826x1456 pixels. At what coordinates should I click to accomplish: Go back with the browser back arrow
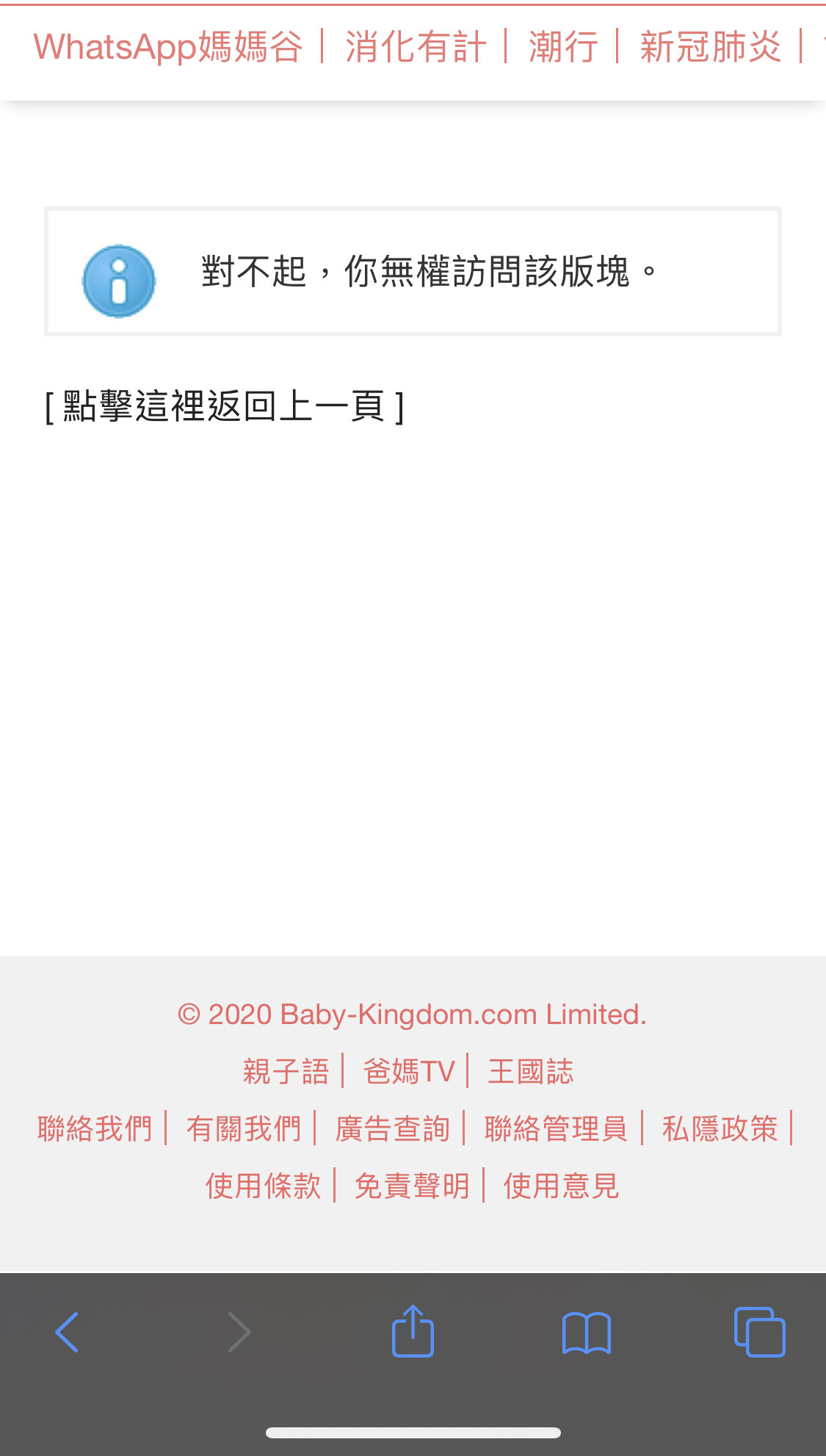(x=67, y=1332)
